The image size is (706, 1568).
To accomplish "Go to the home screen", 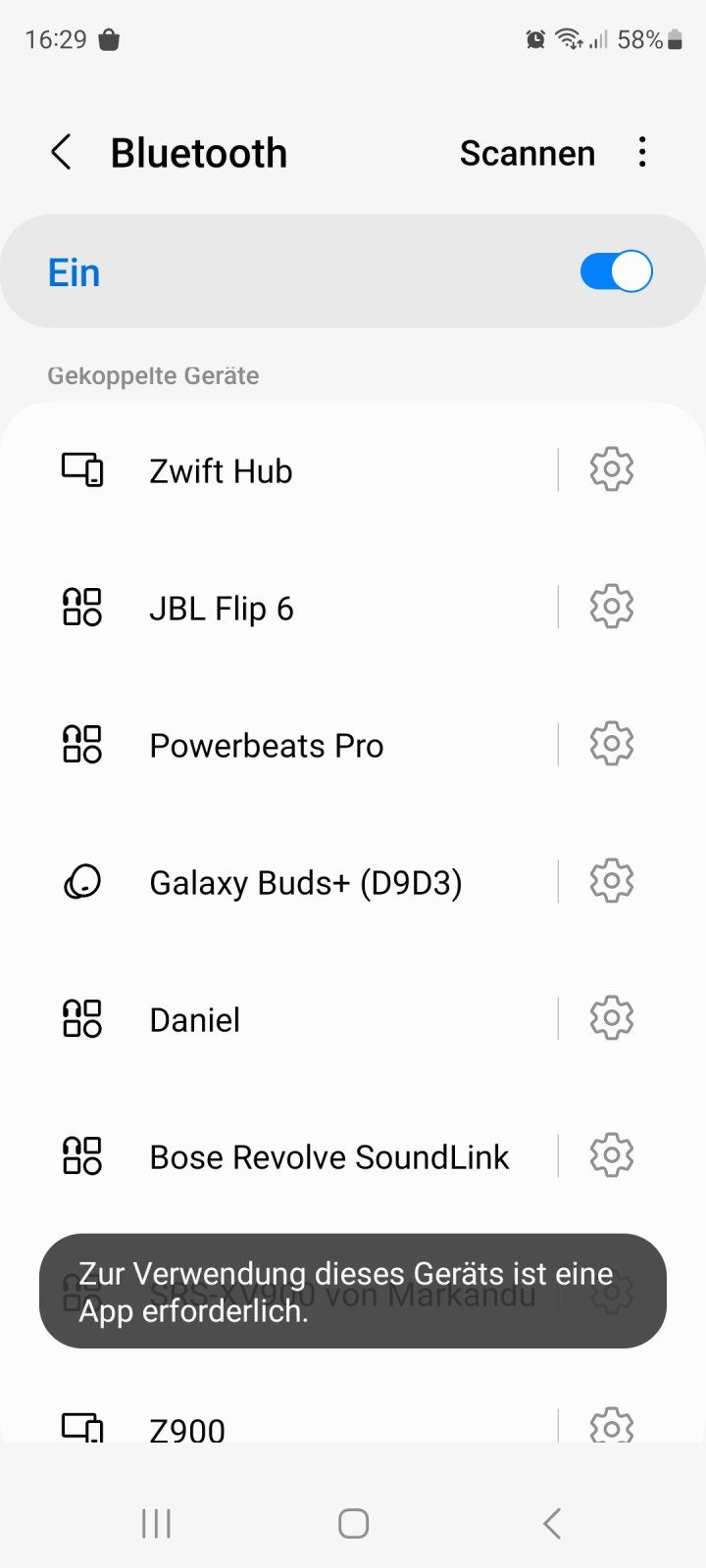I will point(353,1523).
